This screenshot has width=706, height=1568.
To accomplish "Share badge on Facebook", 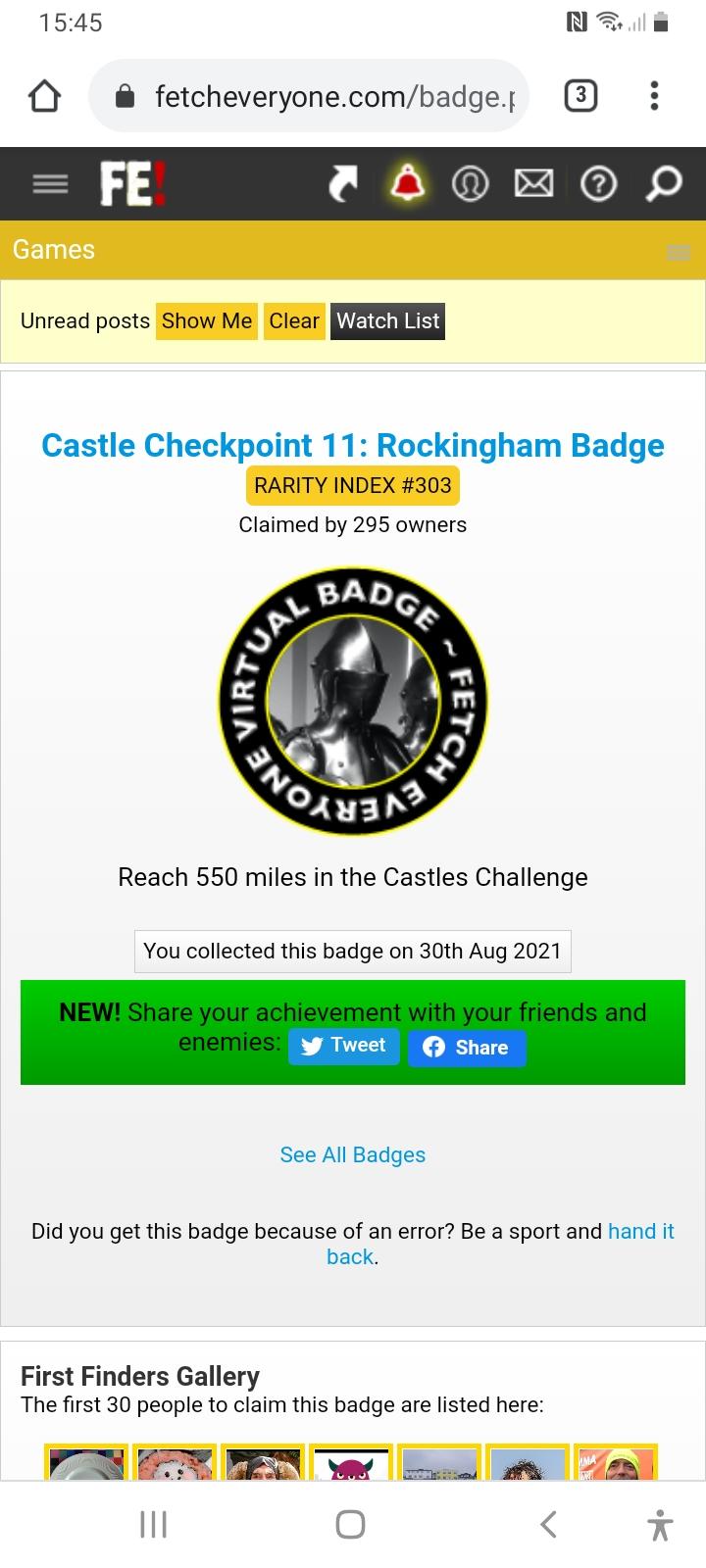I will coord(467,1048).
